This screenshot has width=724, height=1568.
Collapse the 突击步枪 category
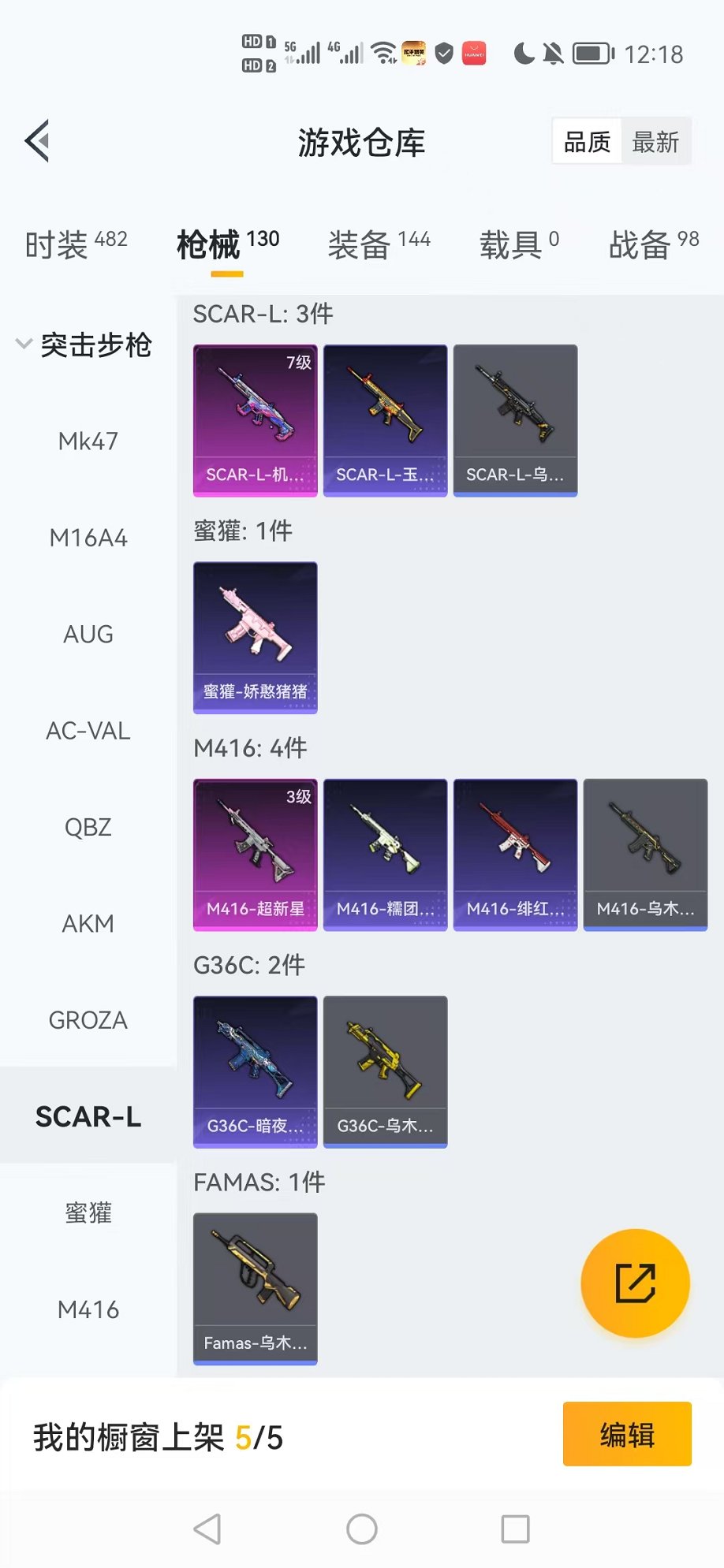85,345
